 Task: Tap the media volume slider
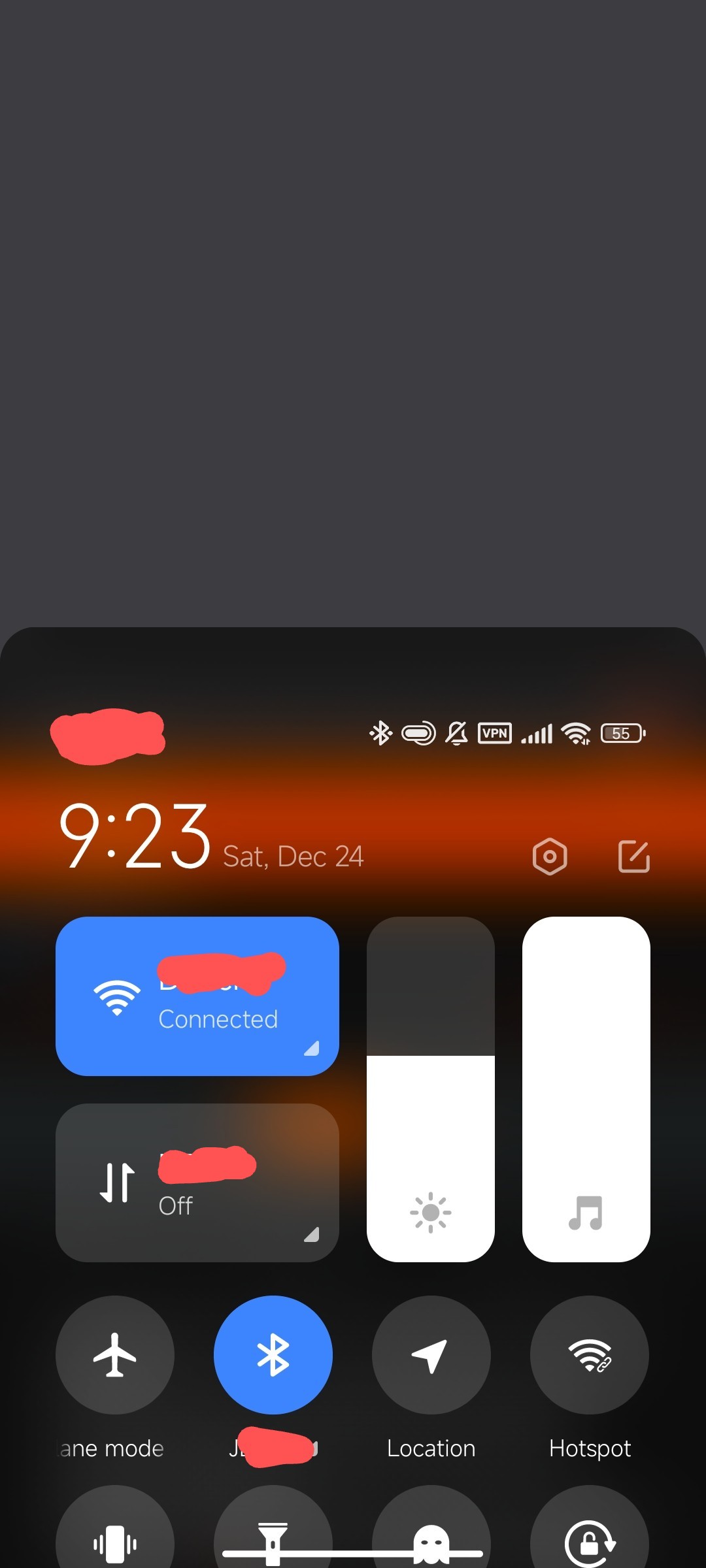point(586,1089)
